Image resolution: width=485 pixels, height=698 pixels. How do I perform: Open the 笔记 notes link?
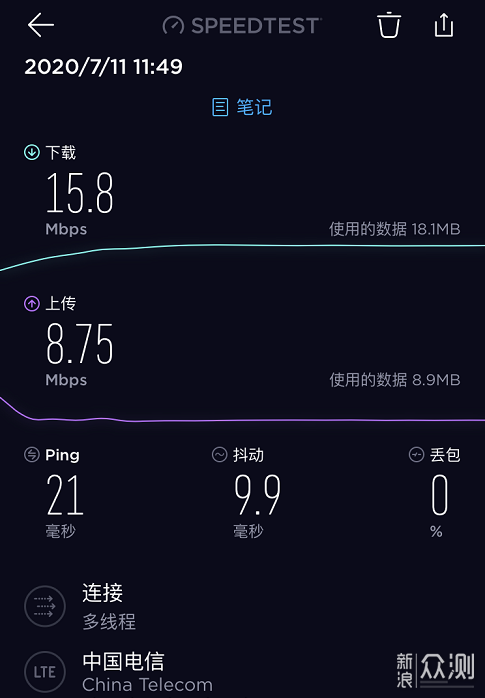[x=242, y=107]
